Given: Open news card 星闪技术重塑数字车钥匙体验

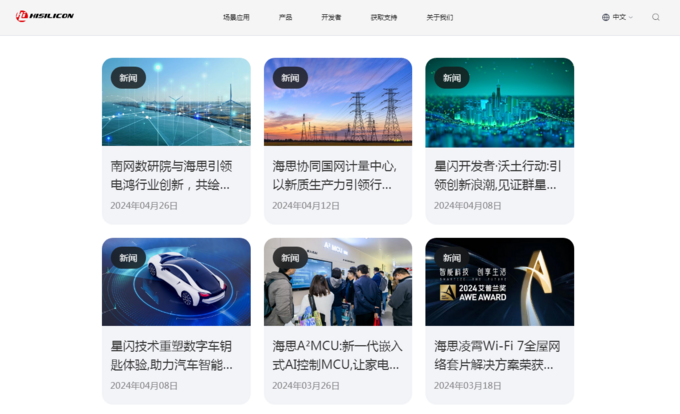Looking at the screenshot, I should tap(176, 355).
